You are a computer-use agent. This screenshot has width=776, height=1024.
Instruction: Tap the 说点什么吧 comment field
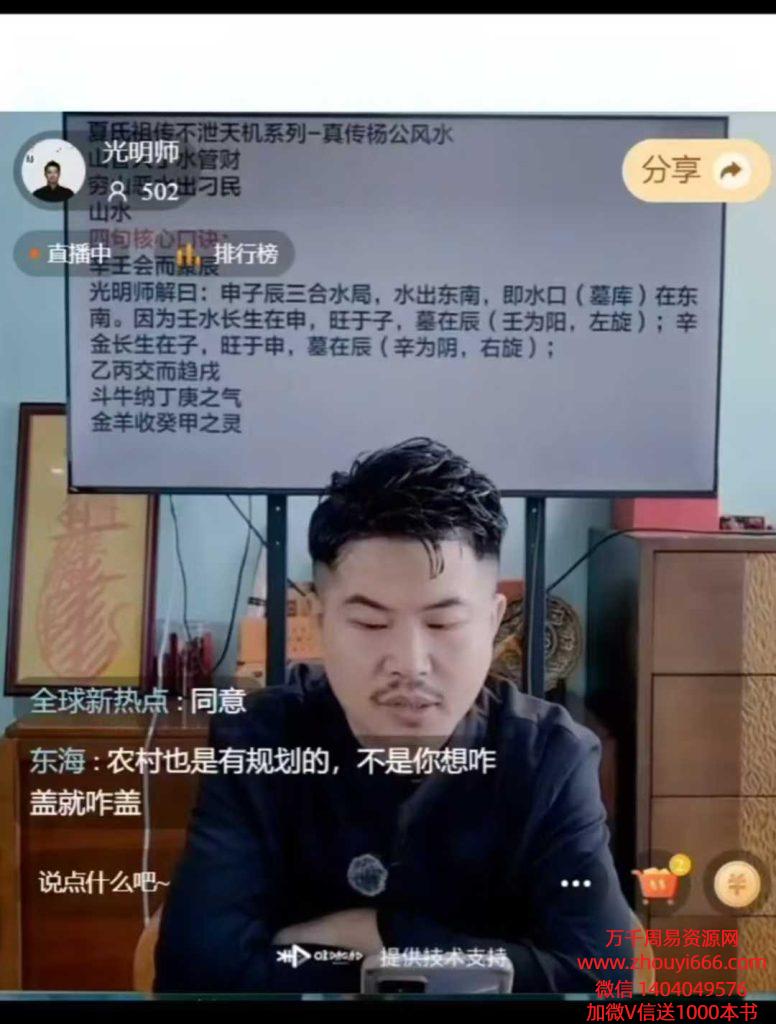tap(104, 882)
